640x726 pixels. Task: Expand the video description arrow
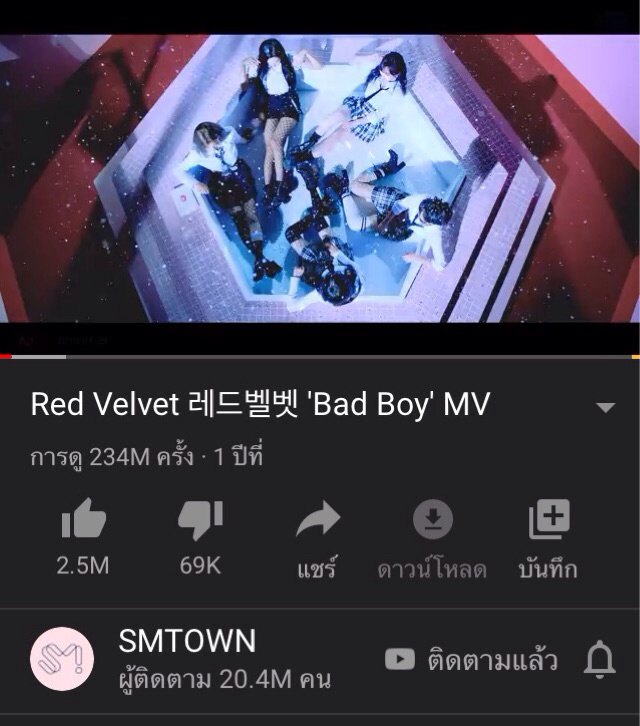604,407
